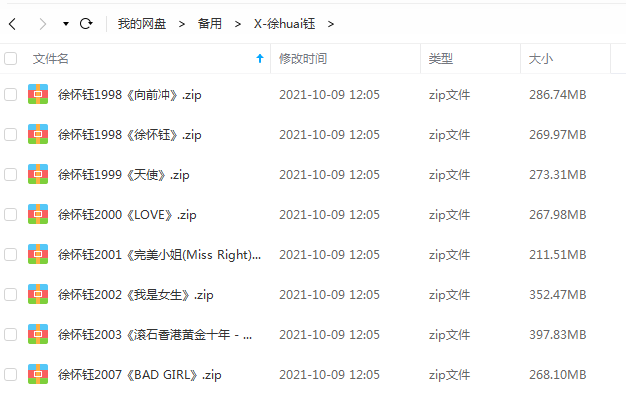Tick the checkbox for 徐怀钰2002《我是女生》.zip
Viewport: 626px width, 416px height.
pos(11,294)
